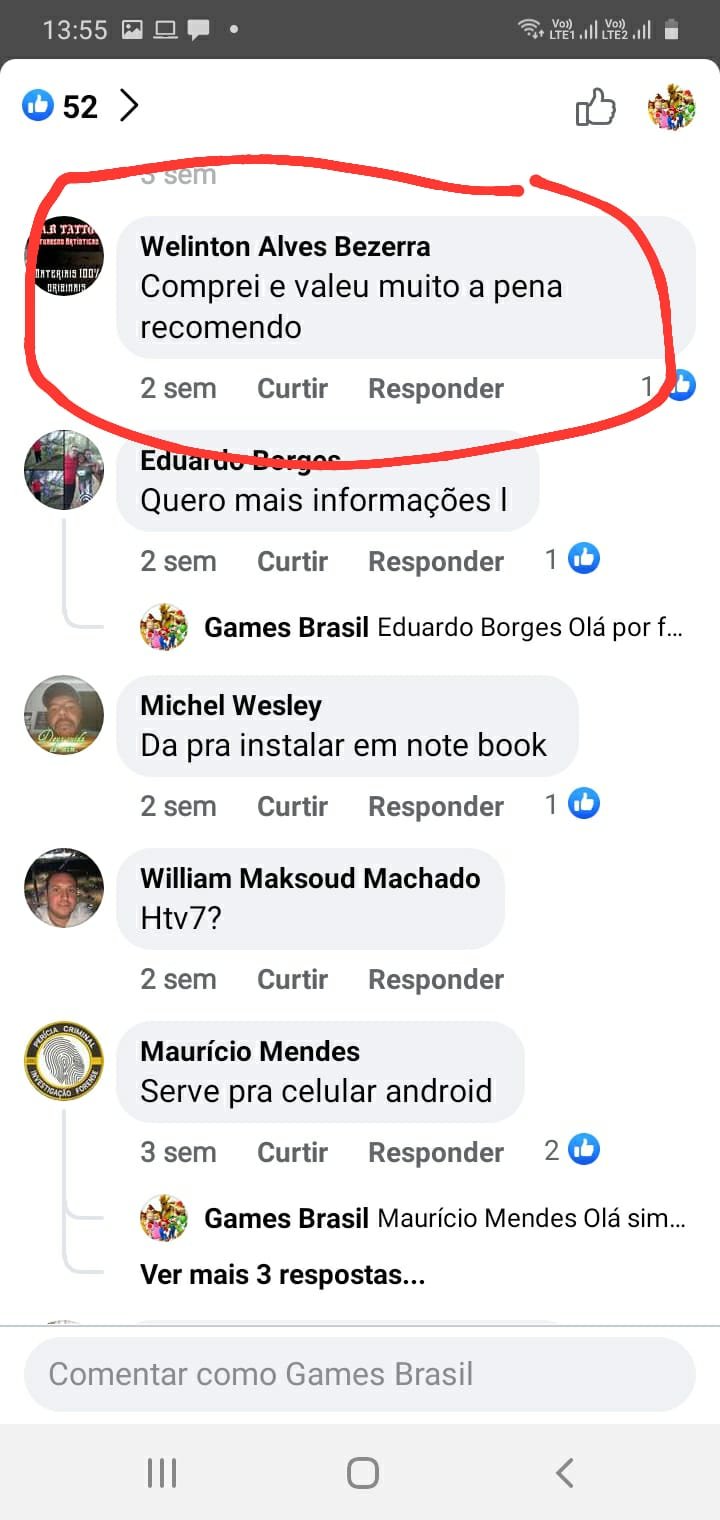Viewport: 720px width, 1520px height.
Task: Like Maurício Mendes' comment
Action: tap(292, 1152)
